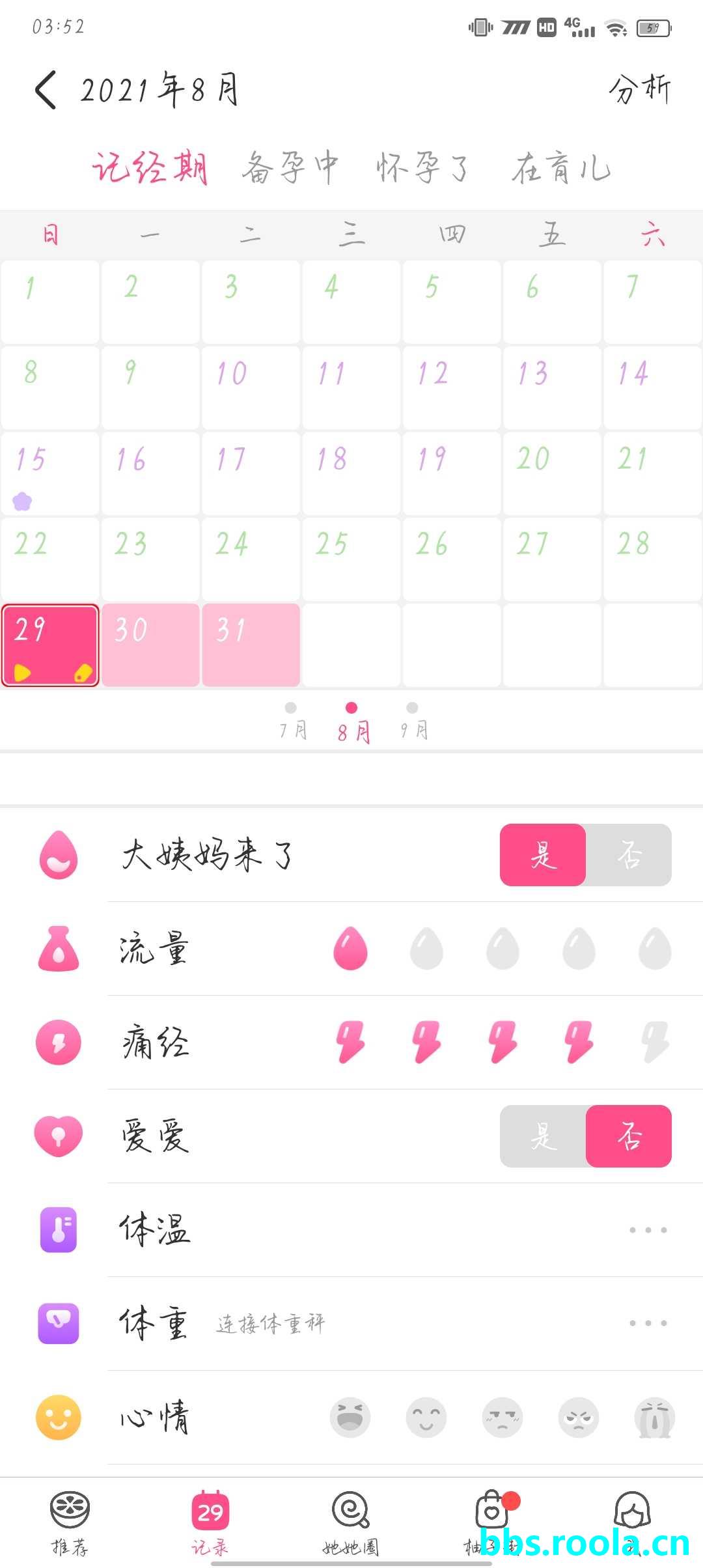Viewport: 703px width, 1568px height.
Task: Switch to the 怀孕了 mode tab
Action: pos(423,168)
